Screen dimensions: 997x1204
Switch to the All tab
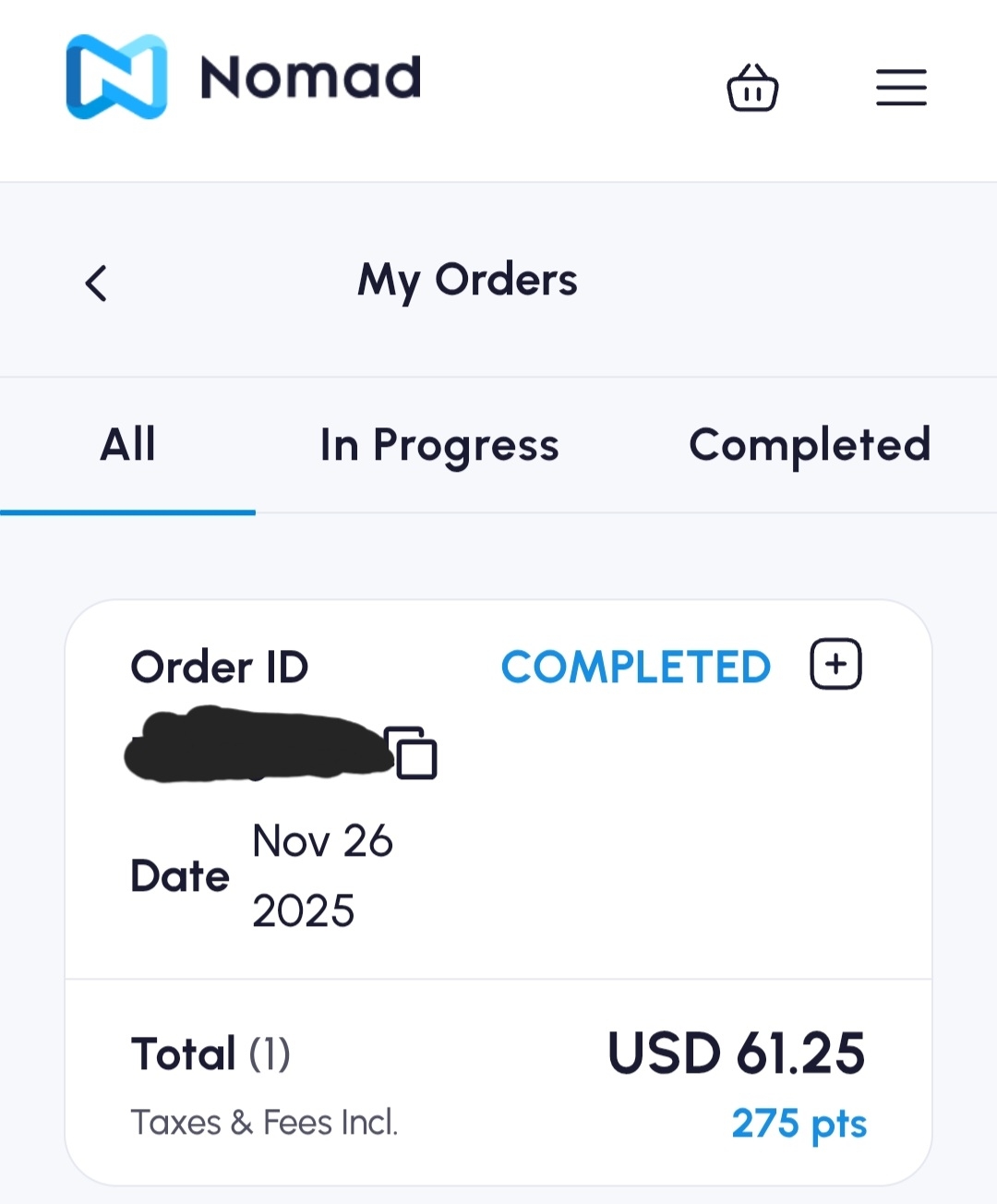(x=127, y=445)
